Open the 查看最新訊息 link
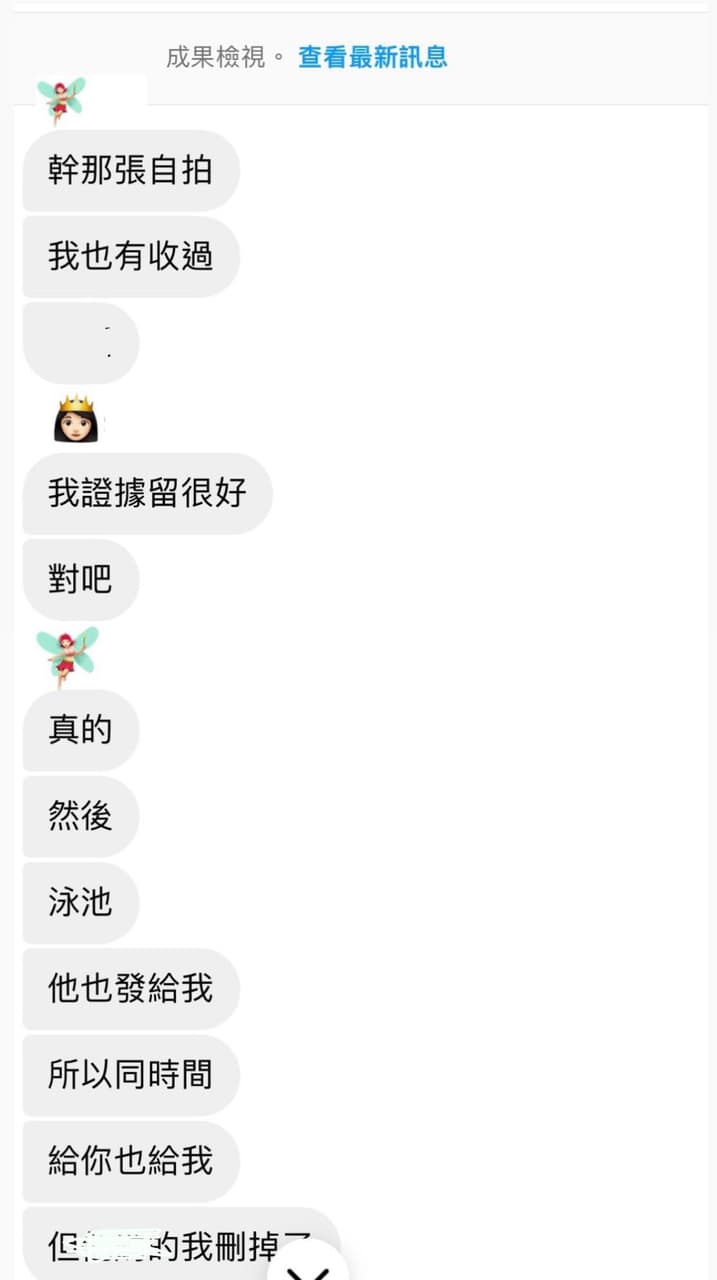Viewport: 717px width, 1280px height. 373,57
